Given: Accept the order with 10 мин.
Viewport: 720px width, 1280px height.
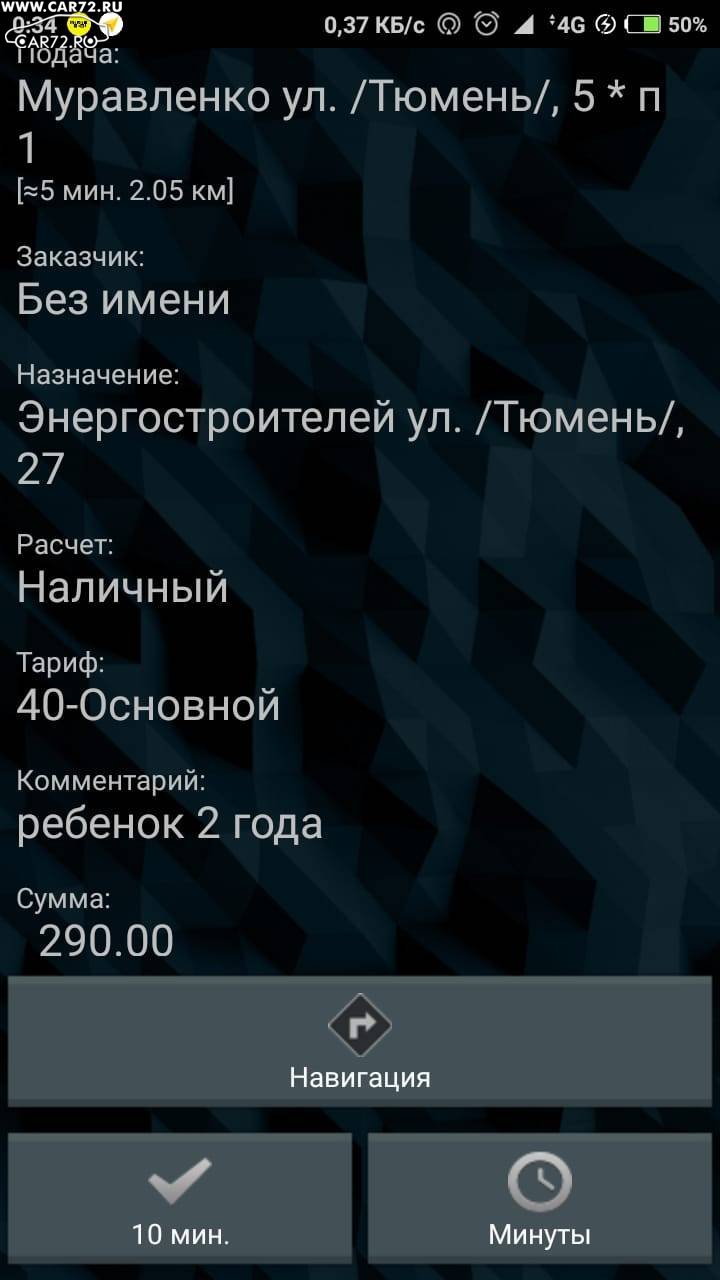Looking at the screenshot, I should [180, 1198].
